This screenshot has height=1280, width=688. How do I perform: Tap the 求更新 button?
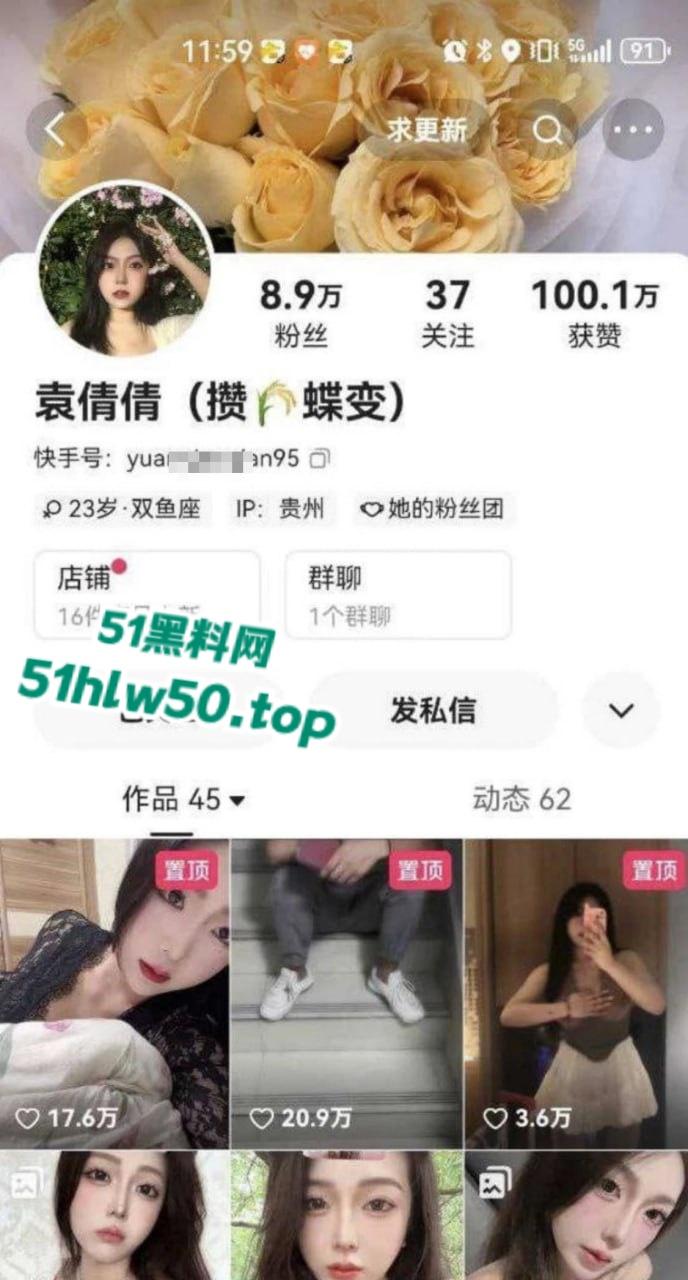coord(427,130)
